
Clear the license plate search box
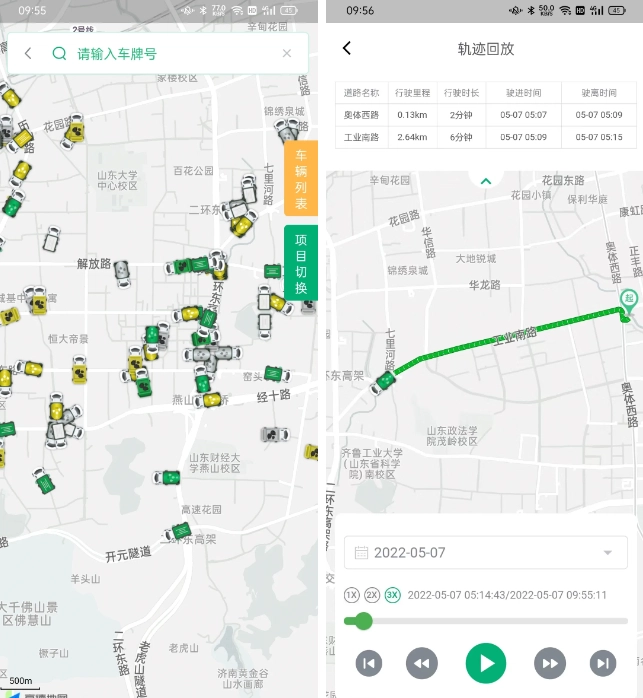(287, 54)
